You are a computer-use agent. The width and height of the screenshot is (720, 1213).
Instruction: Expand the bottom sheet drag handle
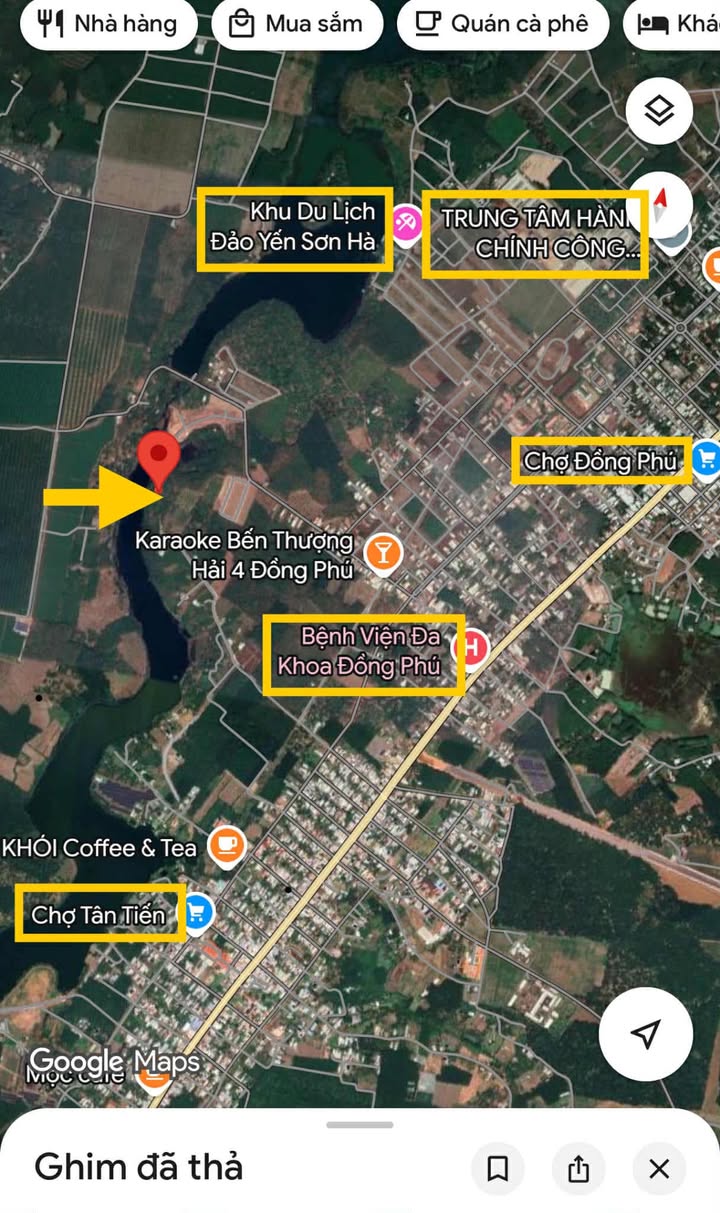(x=360, y=1125)
